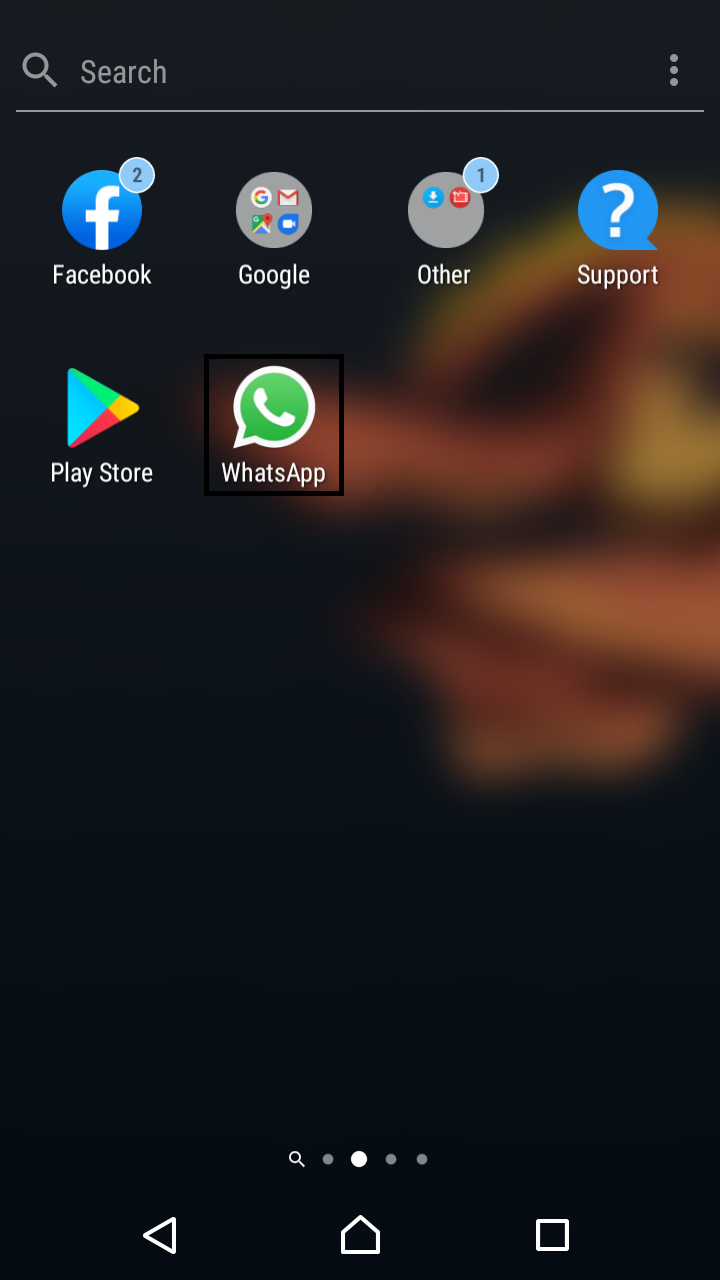The width and height of the screenshot is (720, 1280).
Task: Launch WhatsApp
Action: (274, 425)
